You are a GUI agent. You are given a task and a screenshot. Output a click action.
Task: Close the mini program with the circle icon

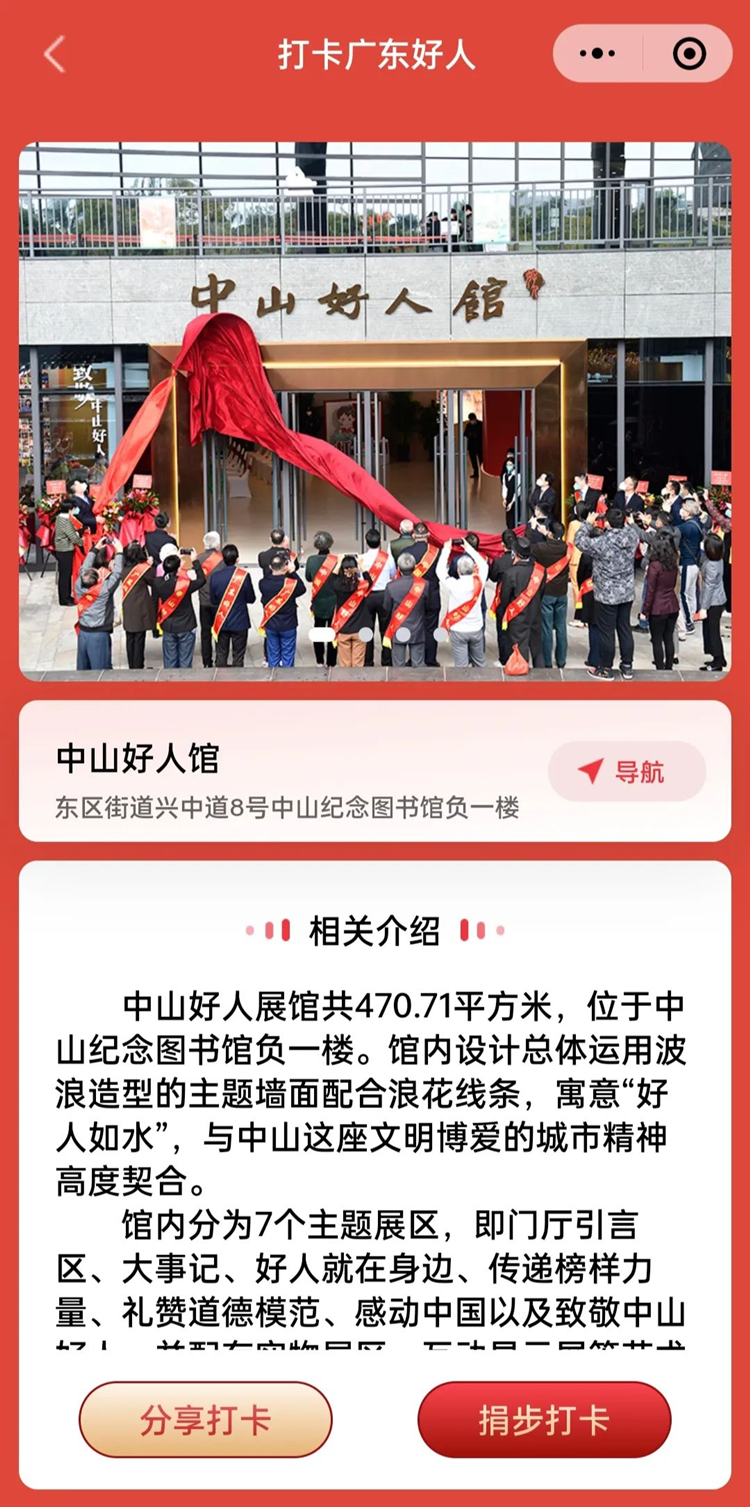pos(689,54)
